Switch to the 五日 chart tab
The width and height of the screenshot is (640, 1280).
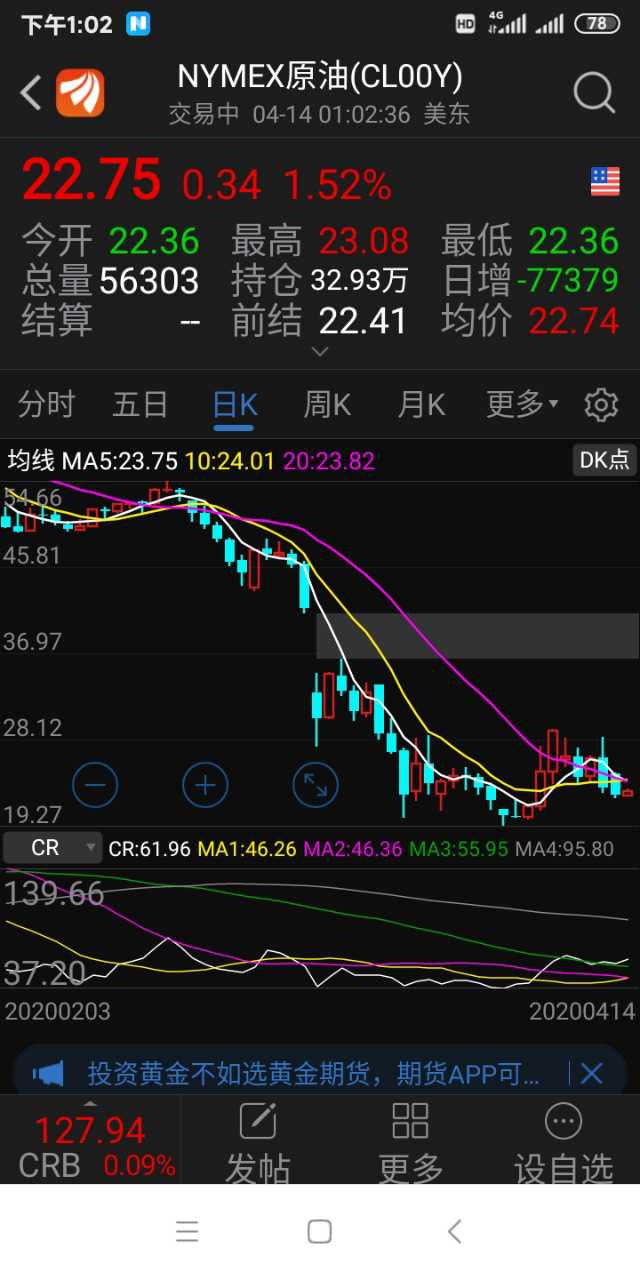click(139, 405)
